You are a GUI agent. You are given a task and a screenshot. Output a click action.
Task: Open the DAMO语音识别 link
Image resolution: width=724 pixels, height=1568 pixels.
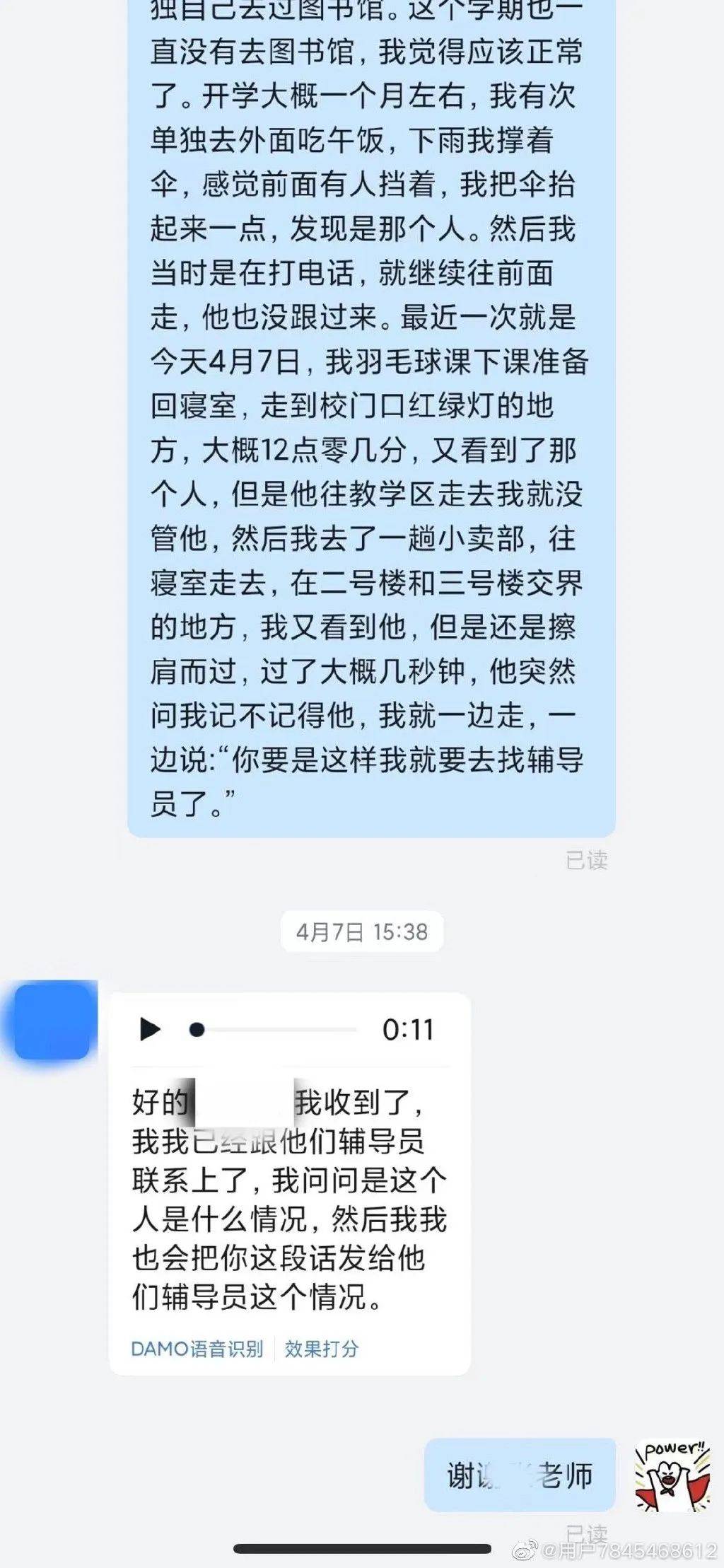tap(197, 1349)
